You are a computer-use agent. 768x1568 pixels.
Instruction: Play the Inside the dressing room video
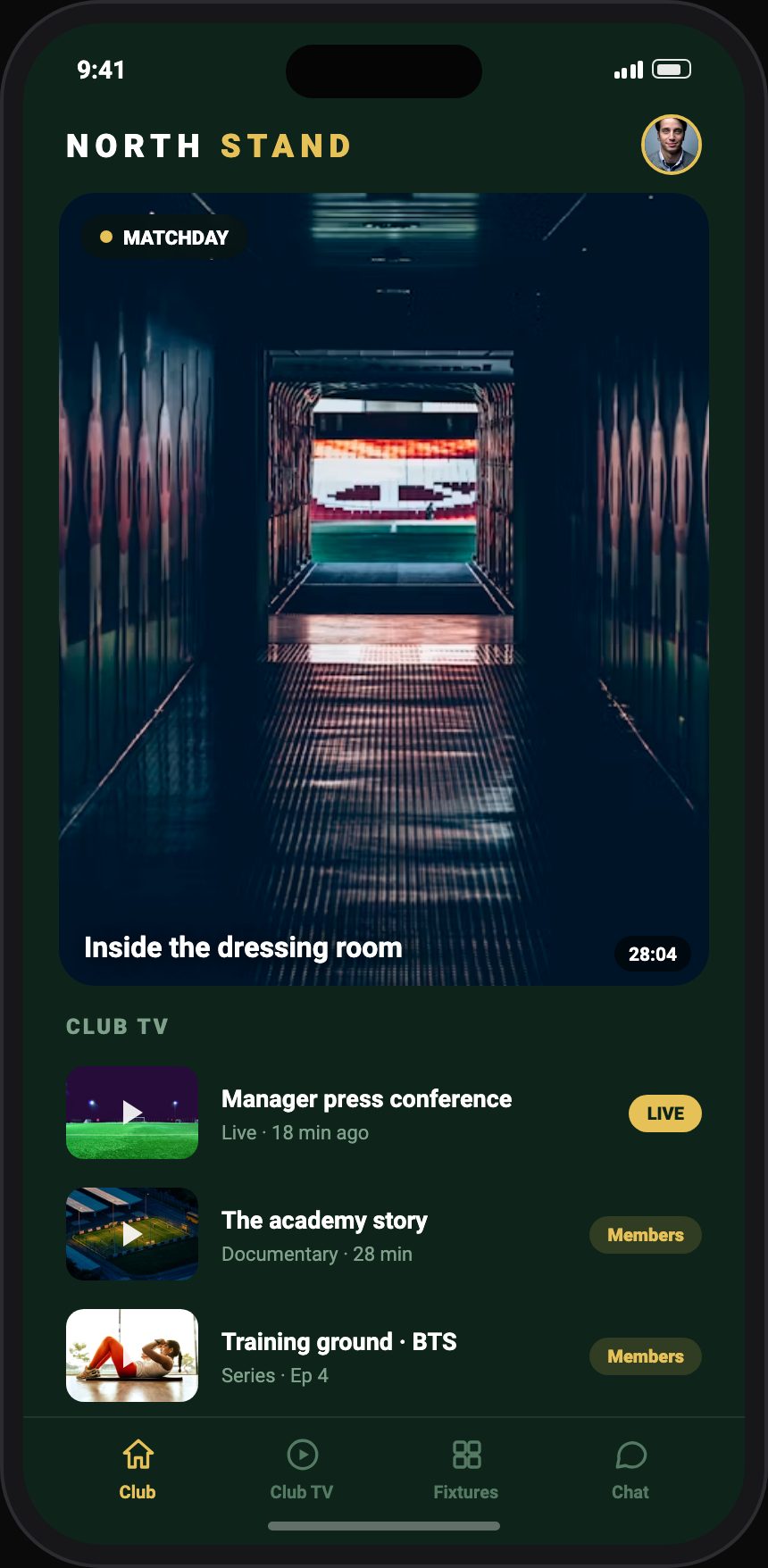(384, 589)
